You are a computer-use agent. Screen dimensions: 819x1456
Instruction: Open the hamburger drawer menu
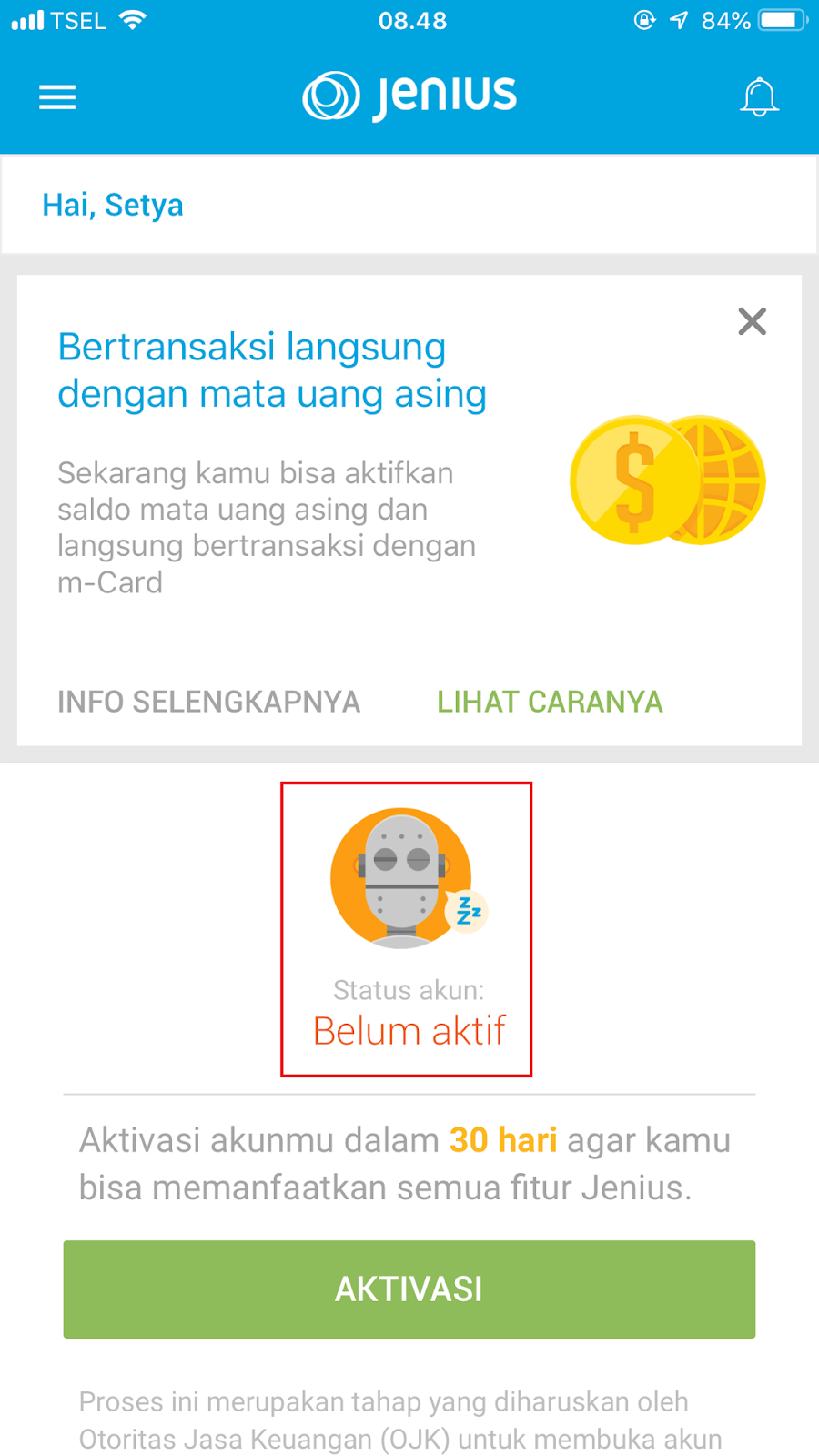pyautogui.click(x=57, y=97)
